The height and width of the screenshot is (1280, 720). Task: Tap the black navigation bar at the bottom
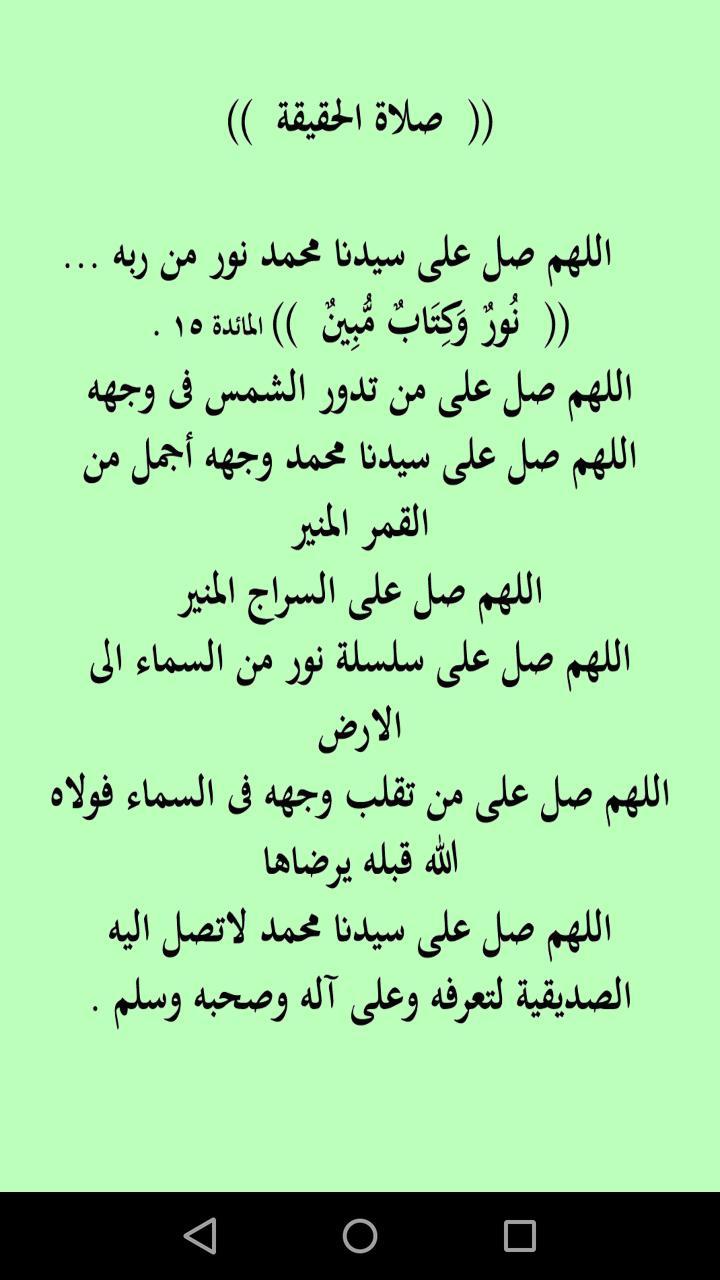(x=360, y=1235)
